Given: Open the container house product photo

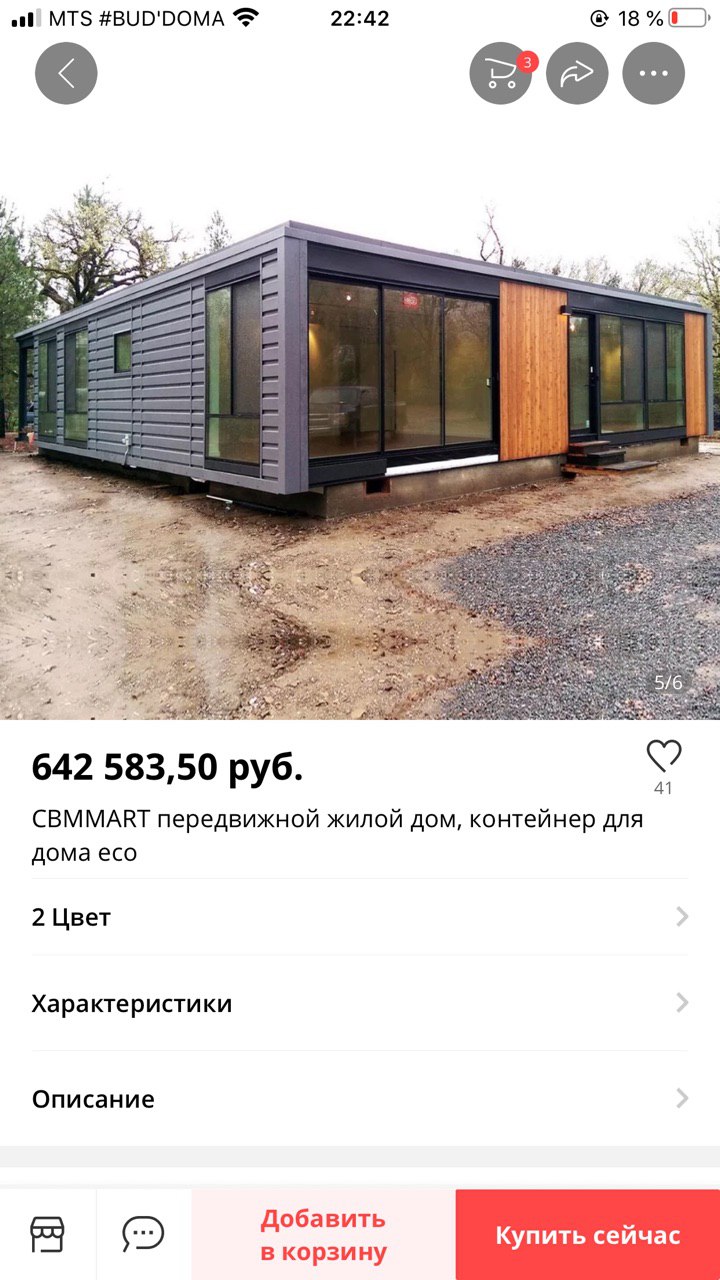Looking at the screenshot, I should coord(360,420).
